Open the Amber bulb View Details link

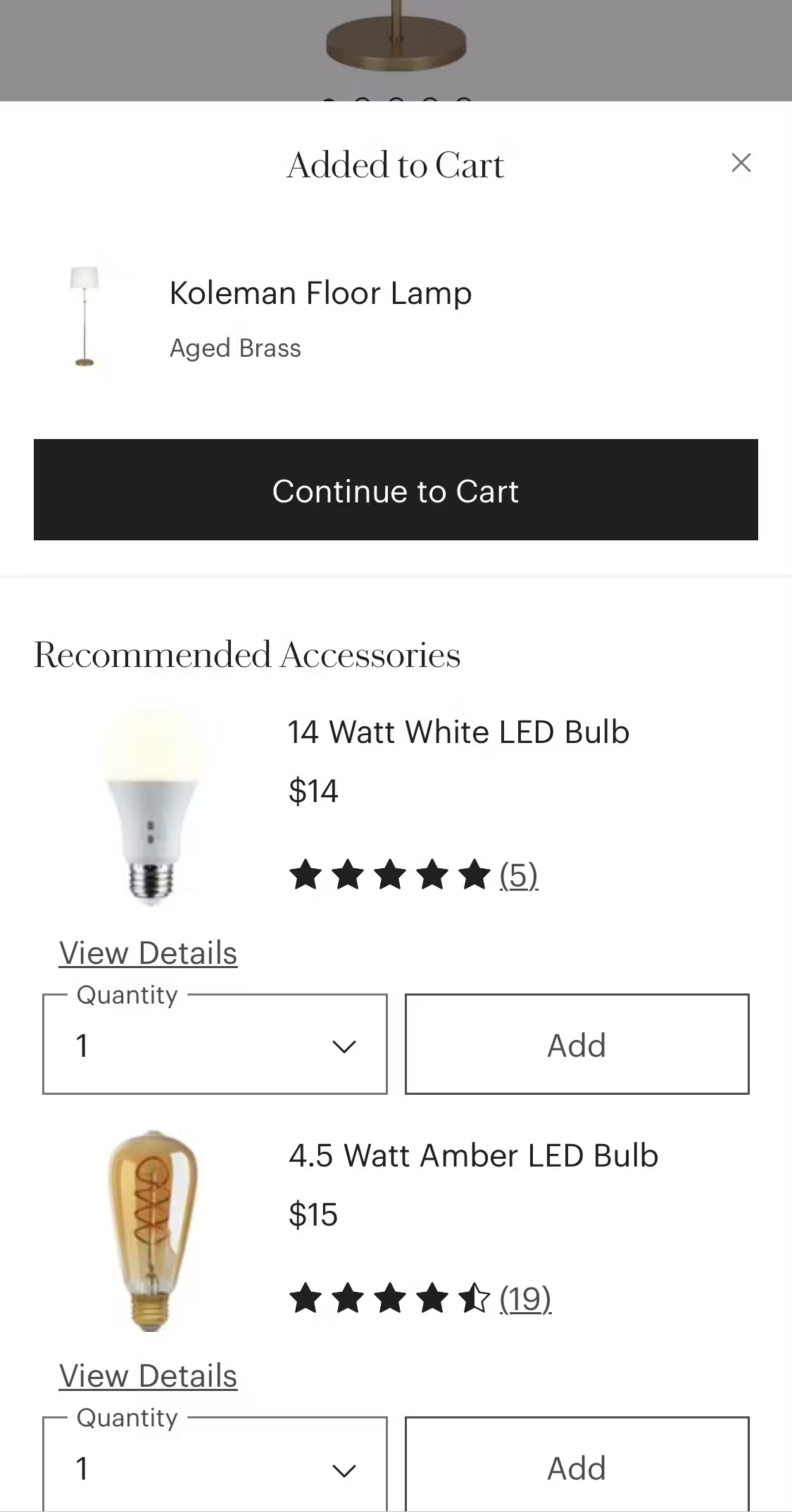tap(148, 1376)
